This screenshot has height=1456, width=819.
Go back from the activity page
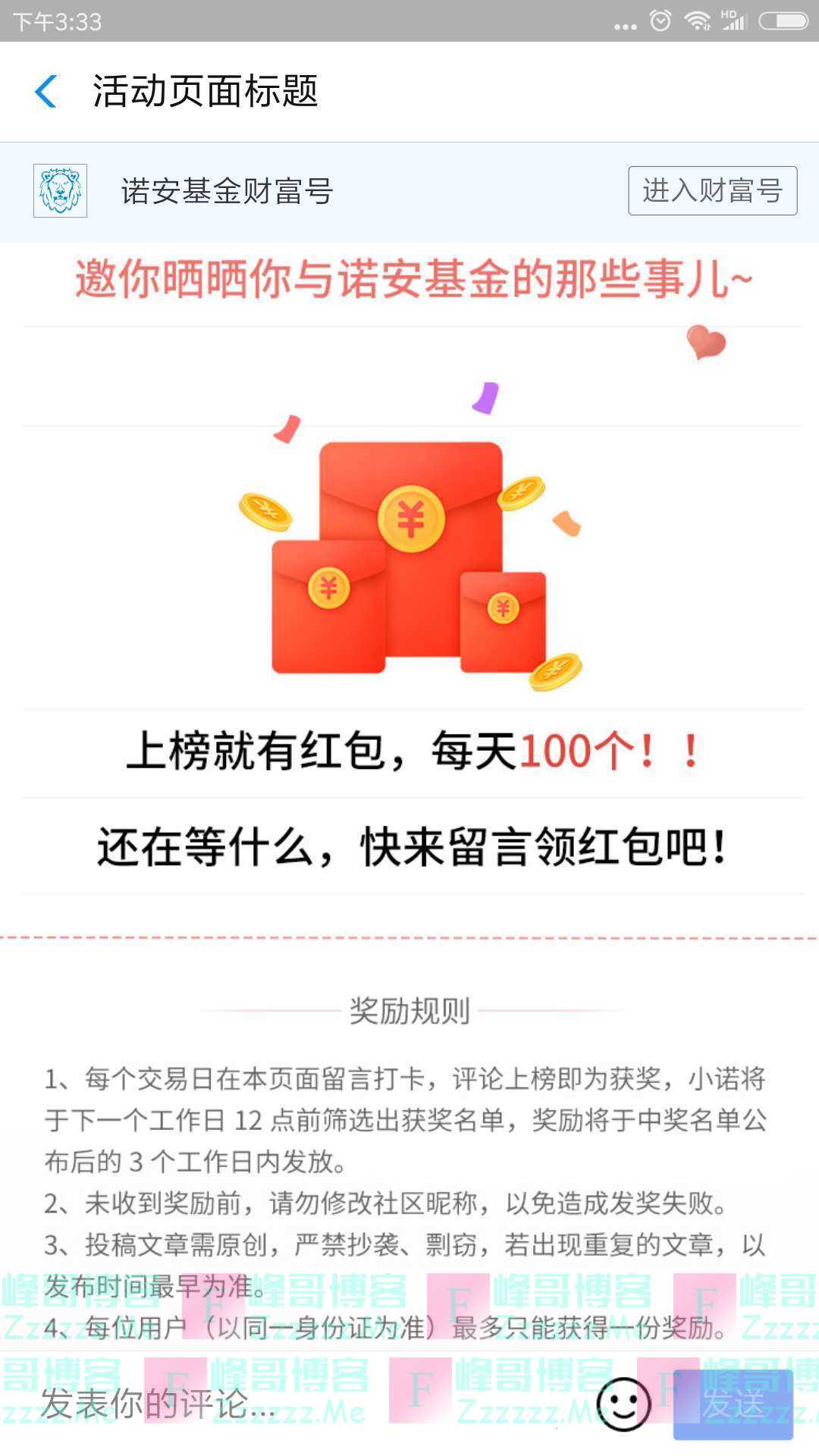click(46, 92)
